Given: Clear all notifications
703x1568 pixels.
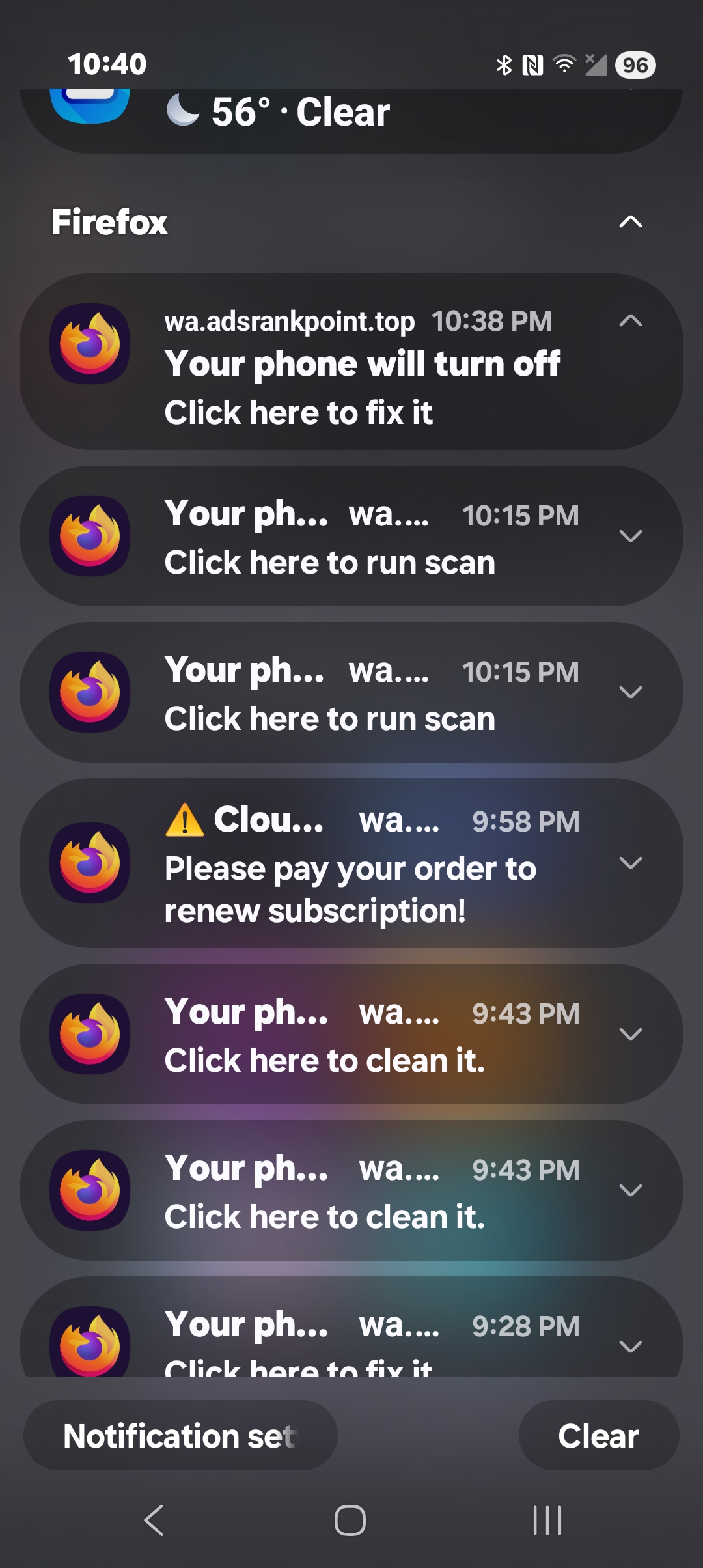Looking at the screenshot, I should pos(599,1435).
